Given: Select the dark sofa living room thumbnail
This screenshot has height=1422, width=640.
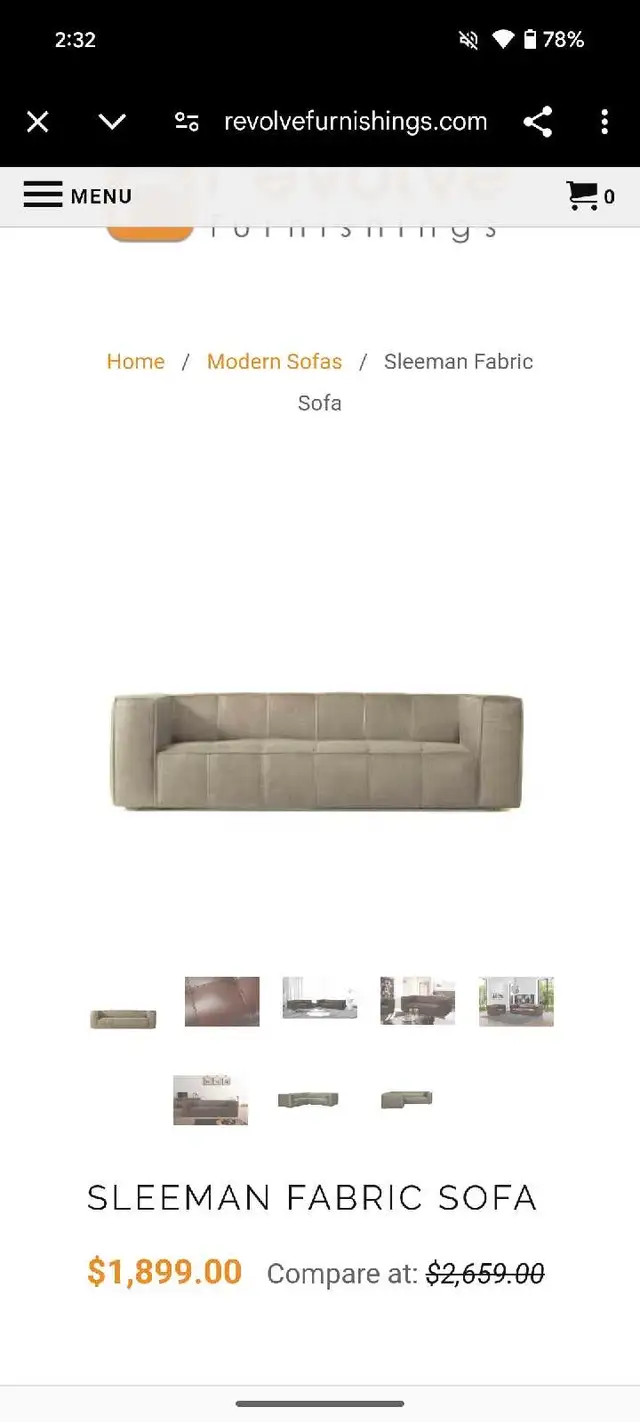Looking at the screenshot, I should [418, 1001].
